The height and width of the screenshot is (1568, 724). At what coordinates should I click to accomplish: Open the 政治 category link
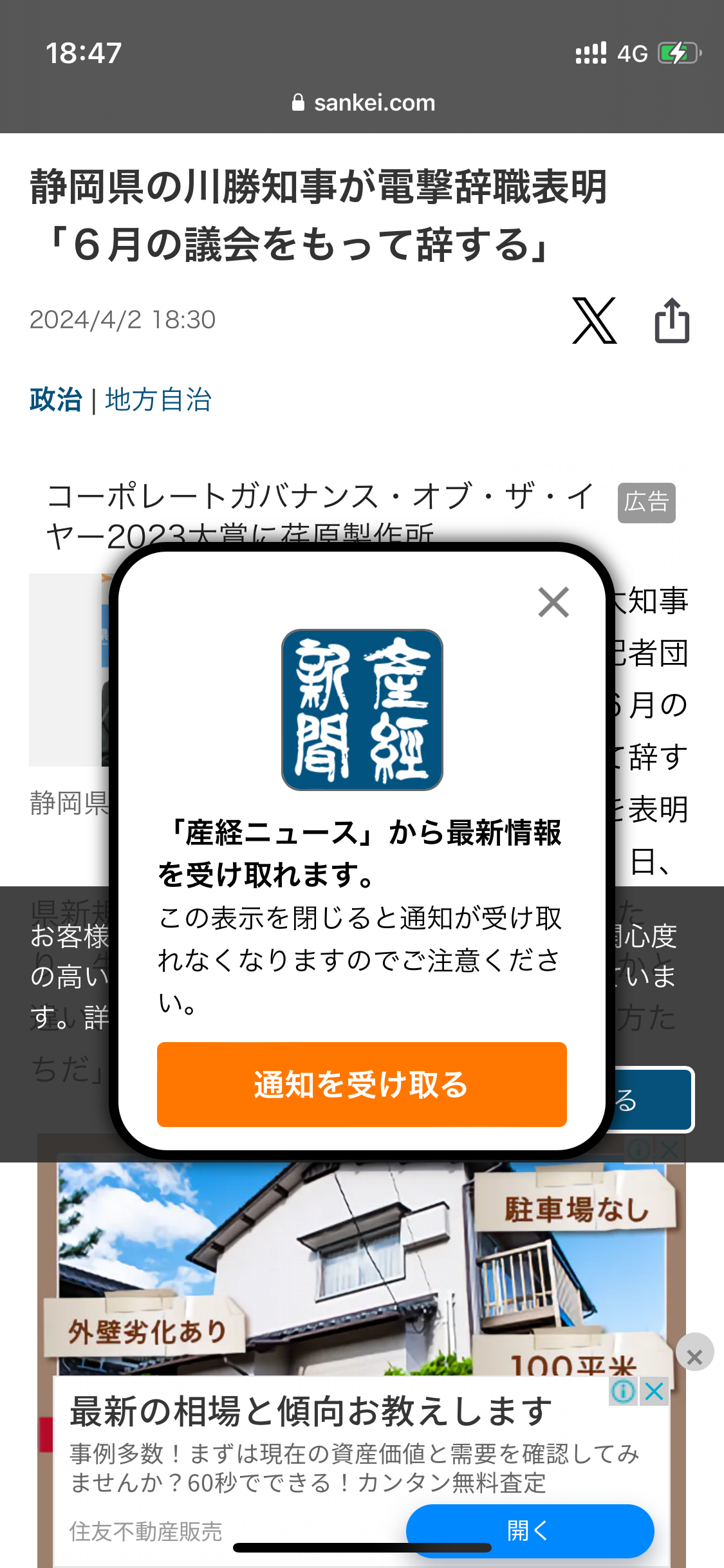tap(56, 400)
